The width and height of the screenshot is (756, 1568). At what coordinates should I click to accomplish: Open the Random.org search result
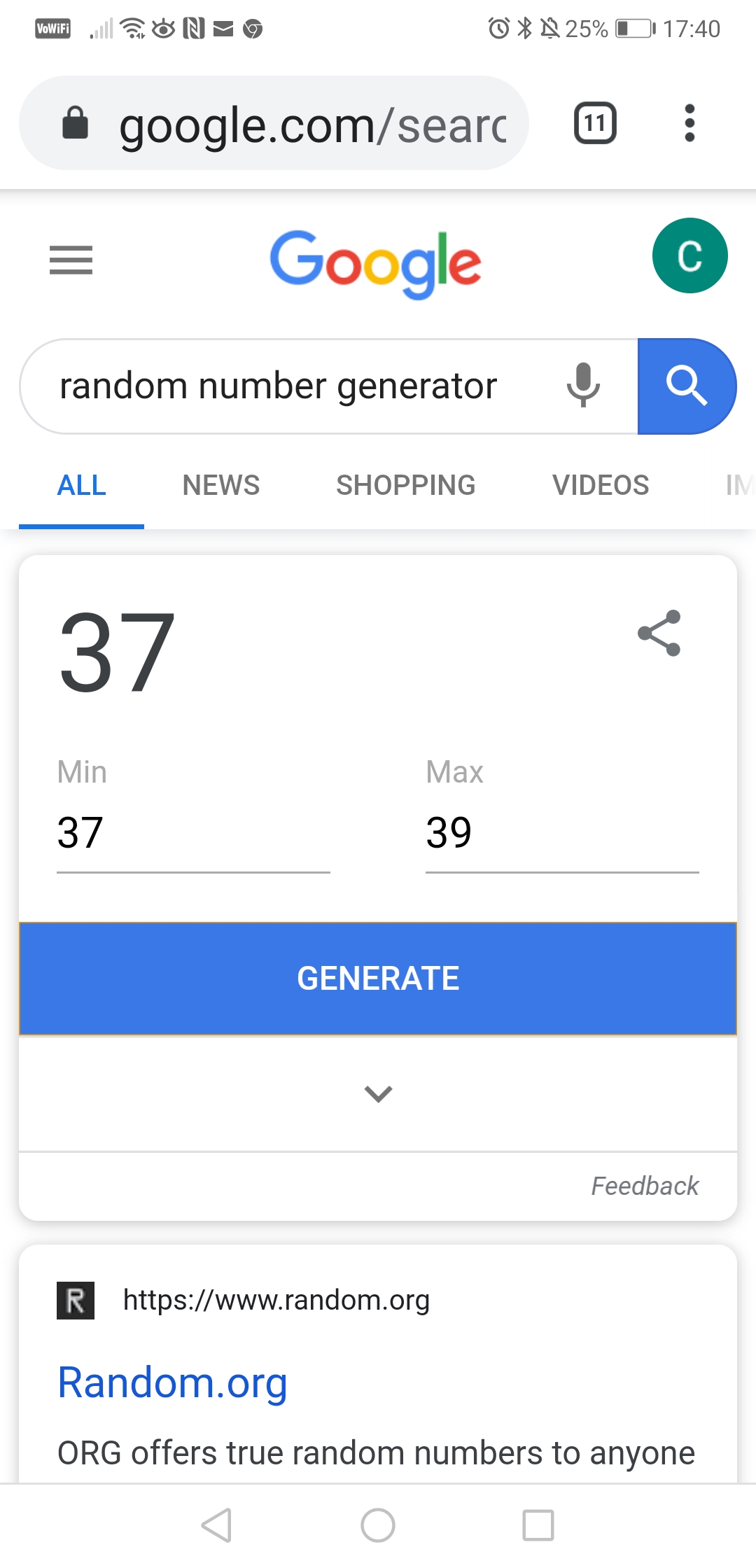(x=172, y=1383)
